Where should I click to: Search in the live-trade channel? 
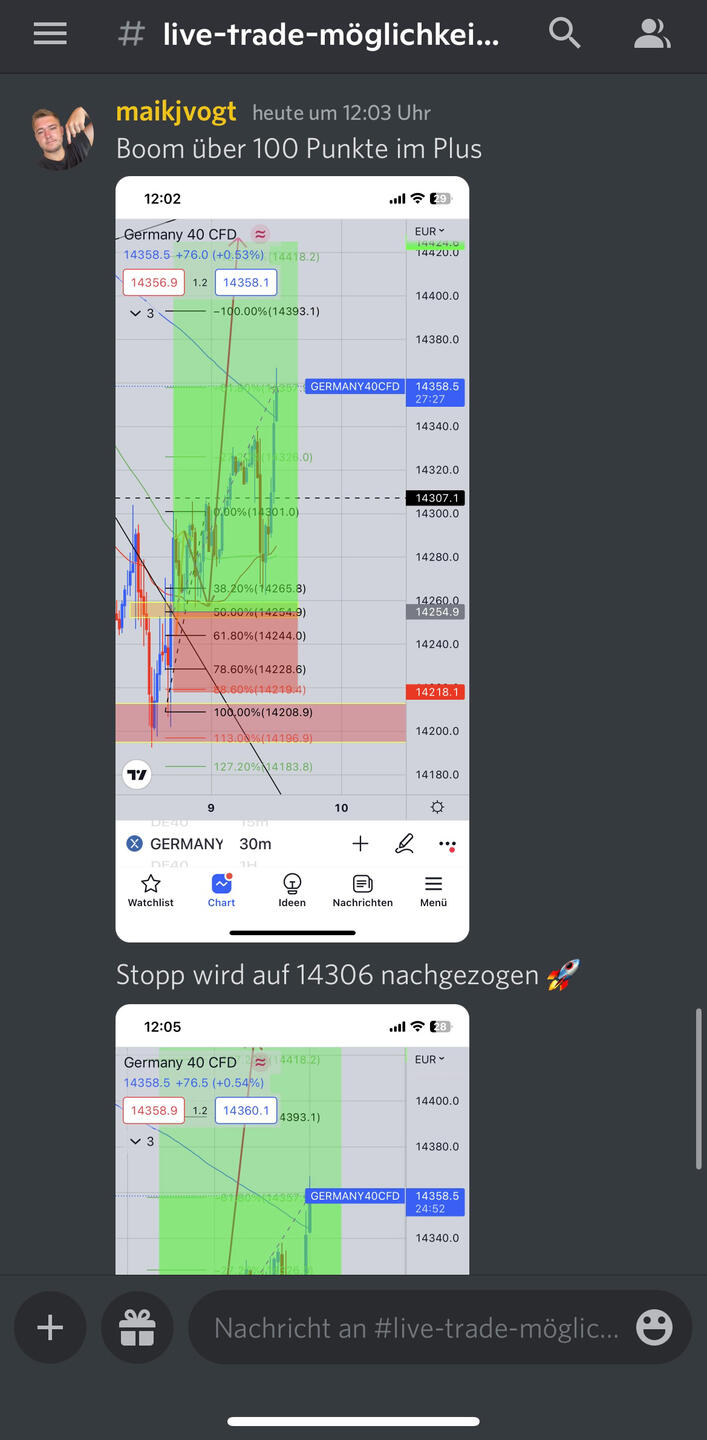point(565,34)
